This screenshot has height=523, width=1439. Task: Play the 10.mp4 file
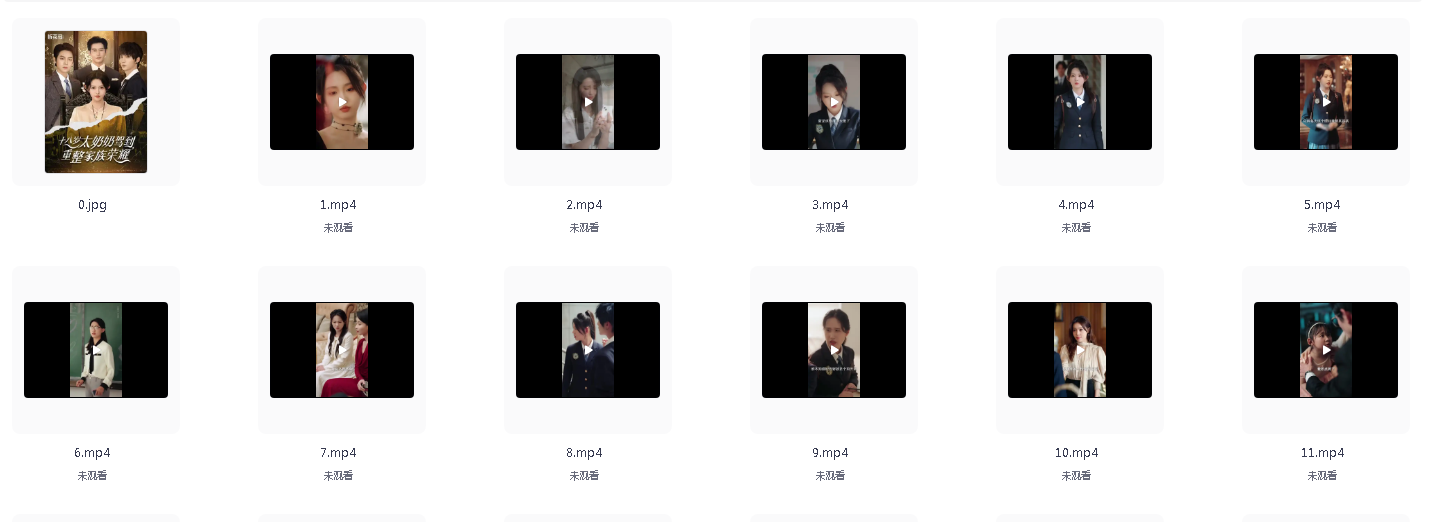click(x=1080, y=350)
